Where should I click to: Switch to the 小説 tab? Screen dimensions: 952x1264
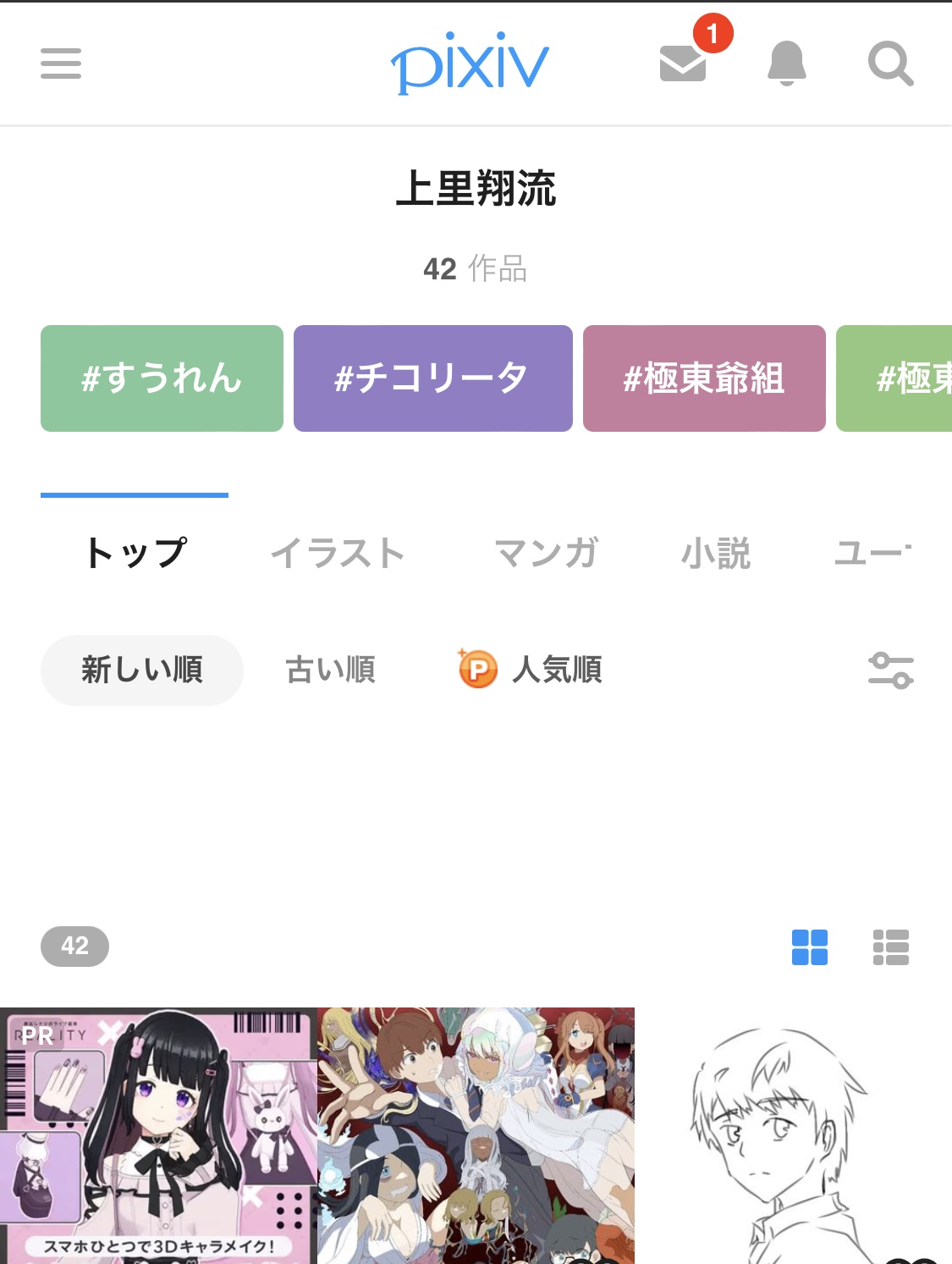(716, 553)
